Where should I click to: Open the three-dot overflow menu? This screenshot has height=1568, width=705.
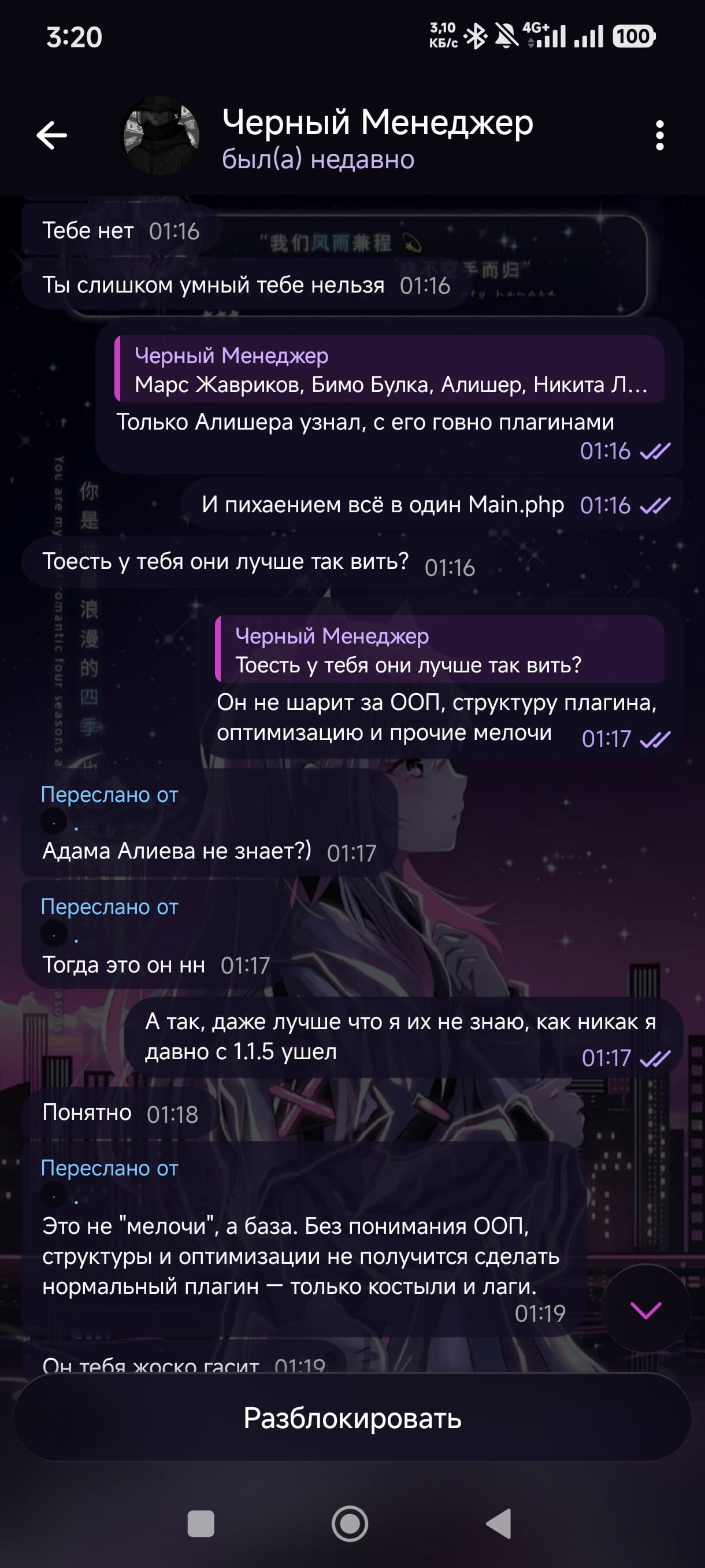tap(659, 135)
